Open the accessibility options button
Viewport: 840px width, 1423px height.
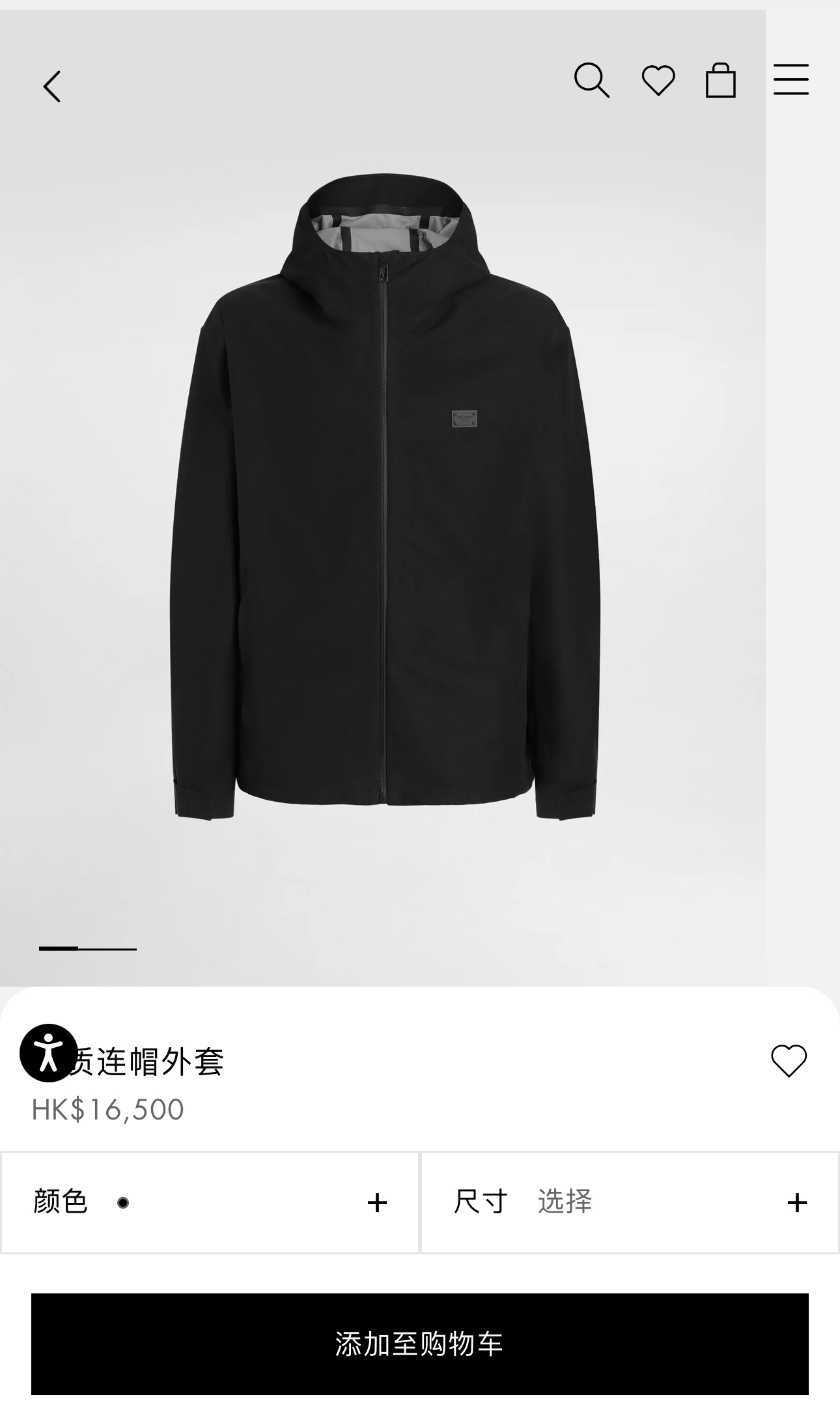click(x=49, y=1053)
